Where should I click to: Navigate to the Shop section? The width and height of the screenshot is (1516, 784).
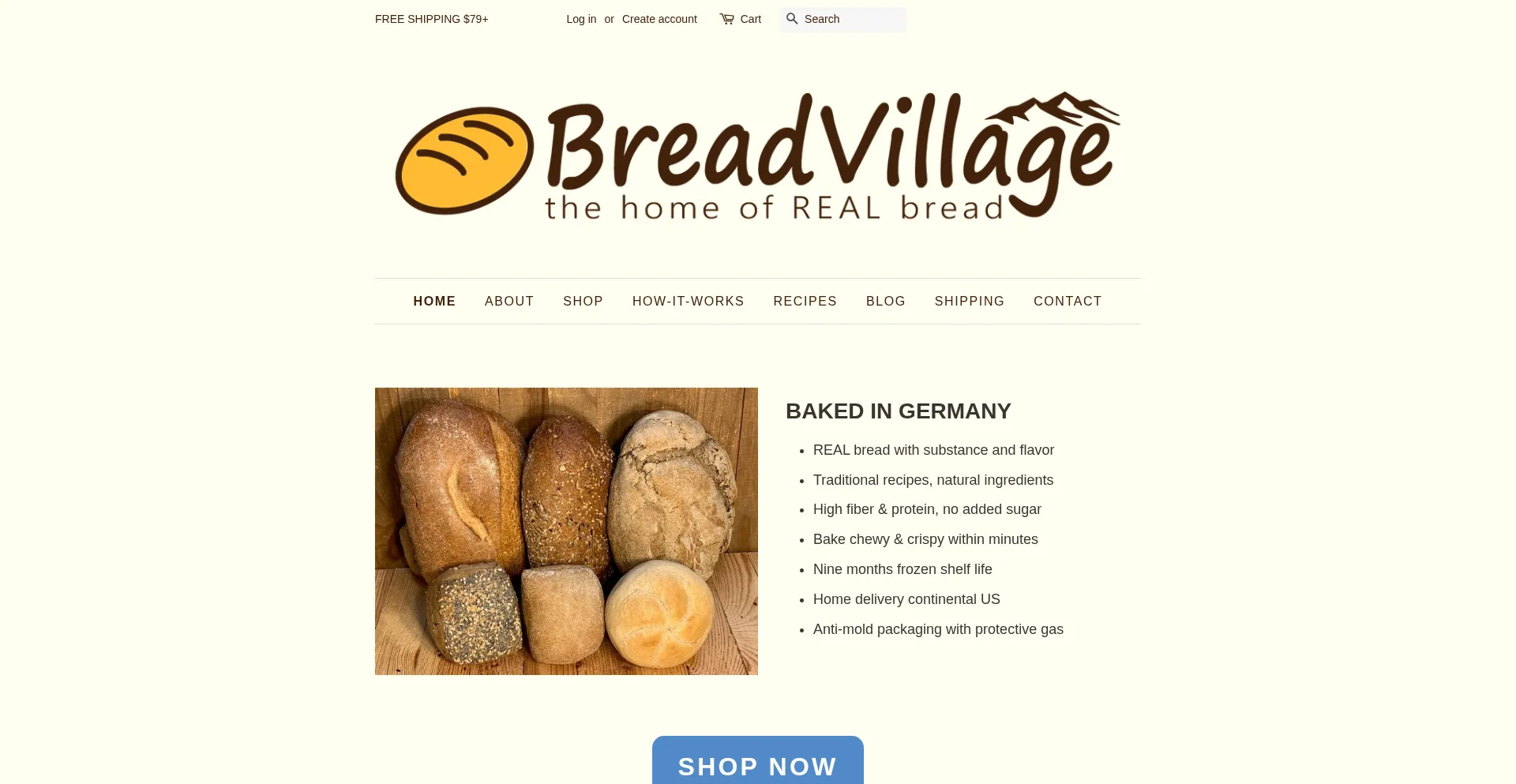click(583, 301)
